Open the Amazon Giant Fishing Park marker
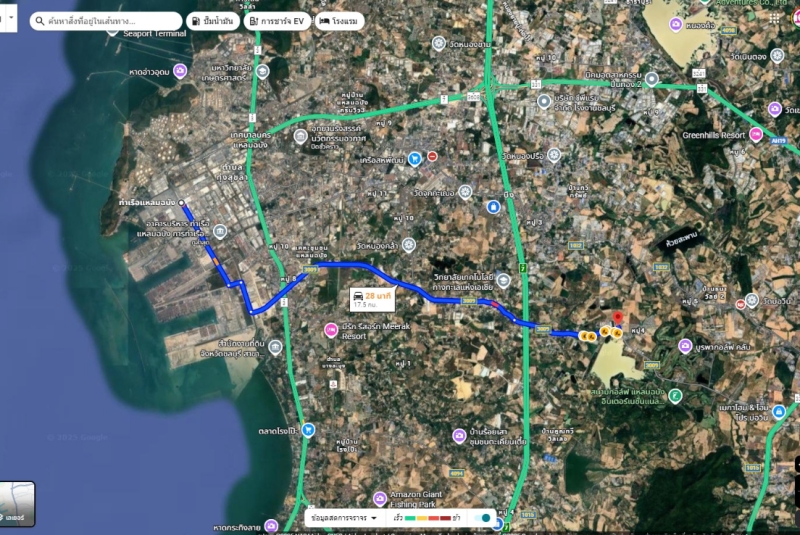This screenshot has height=535, width=800. [380, 498]
